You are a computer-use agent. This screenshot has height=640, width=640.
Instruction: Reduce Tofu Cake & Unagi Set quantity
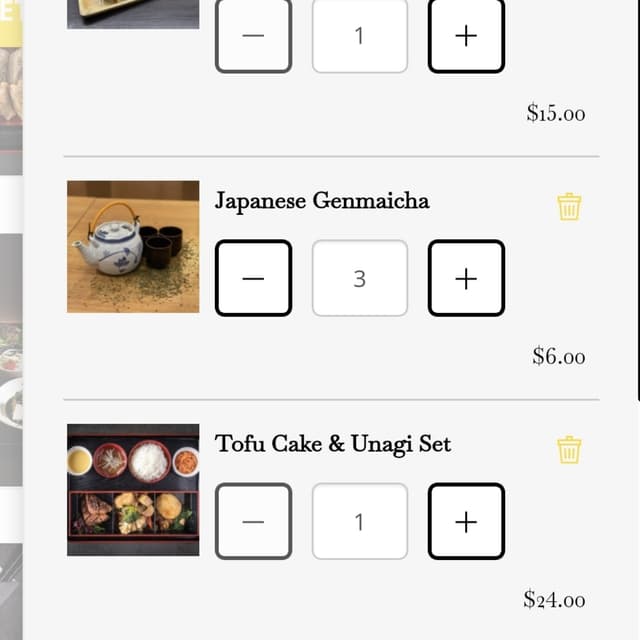tap(254, 521)
